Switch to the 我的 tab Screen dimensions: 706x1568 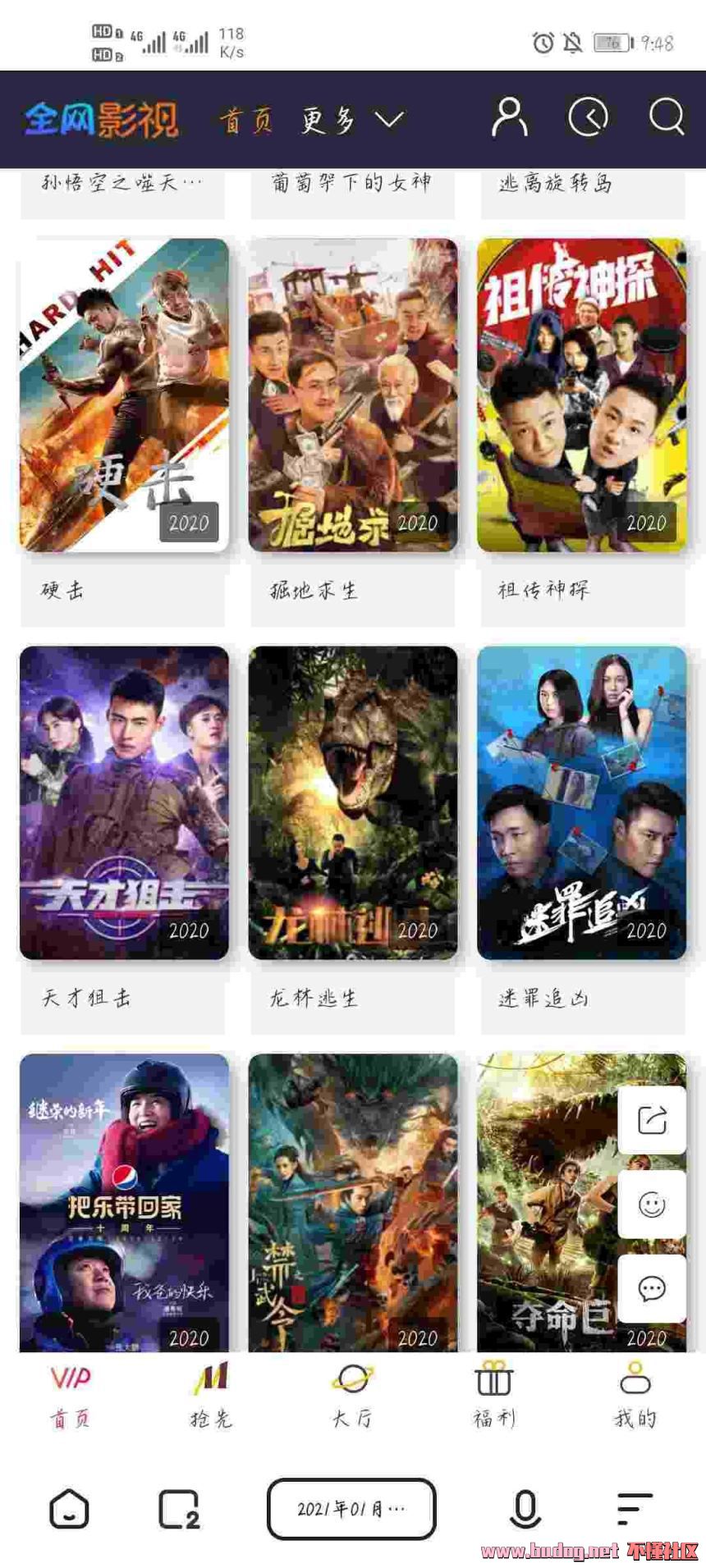point(635,1397)
